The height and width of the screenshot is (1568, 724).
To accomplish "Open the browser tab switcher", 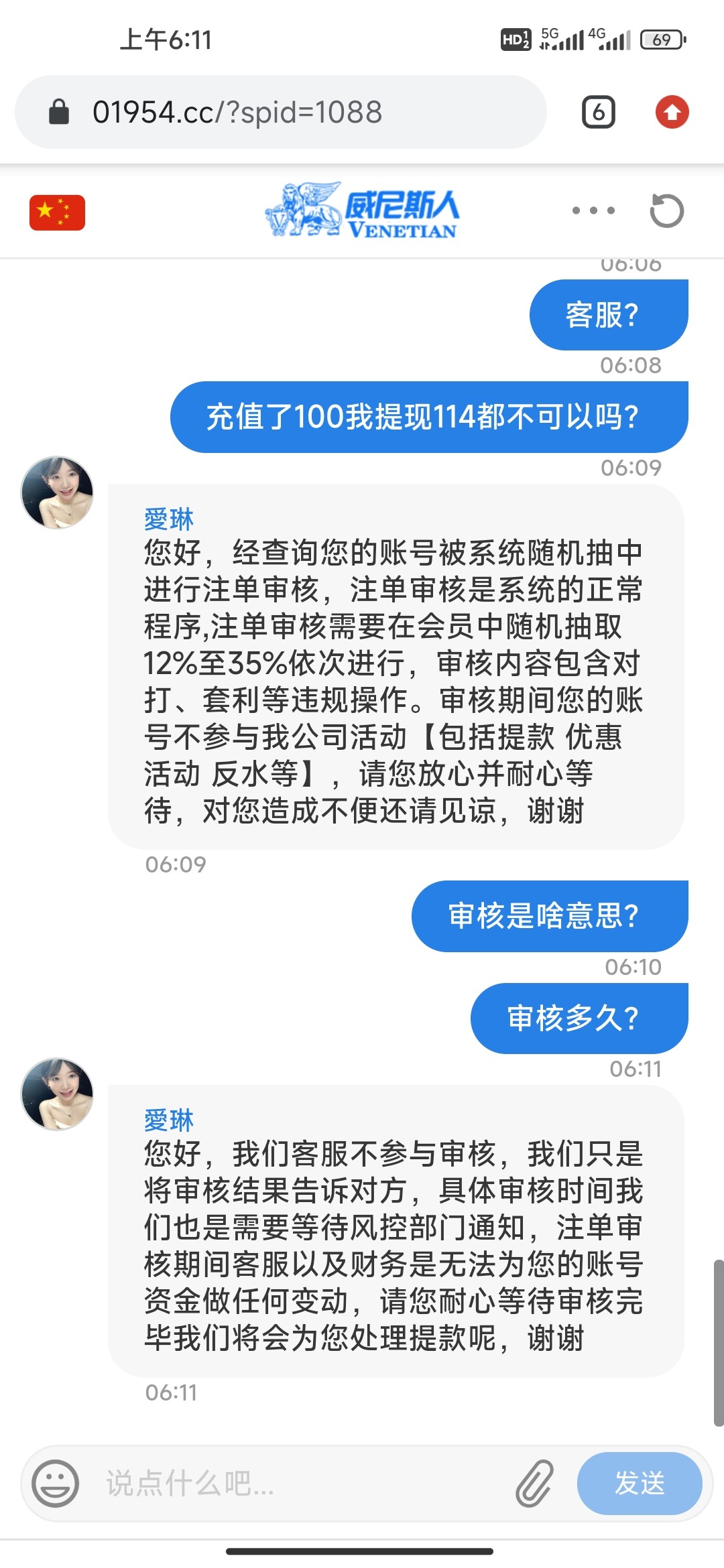I will 598,112.
